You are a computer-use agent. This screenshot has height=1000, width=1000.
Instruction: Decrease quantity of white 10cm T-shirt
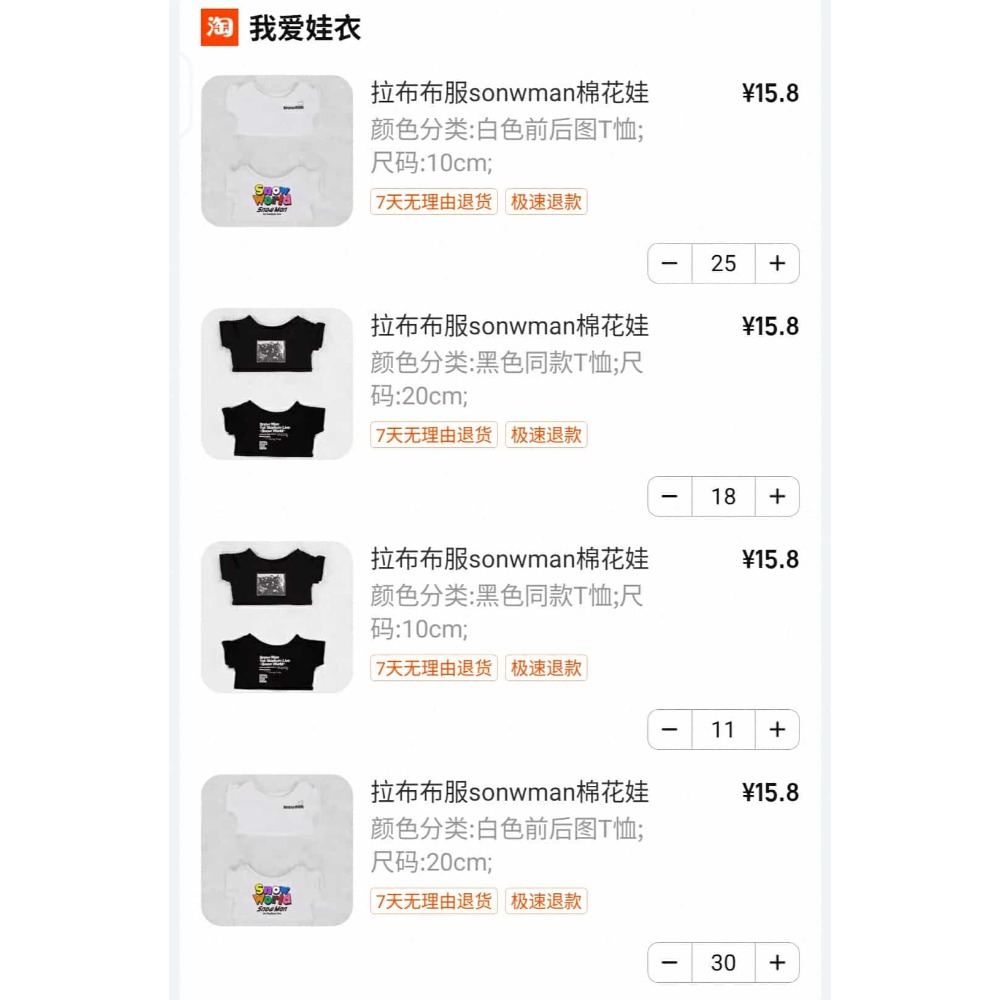pyautogui.click(x=670, y=264)
